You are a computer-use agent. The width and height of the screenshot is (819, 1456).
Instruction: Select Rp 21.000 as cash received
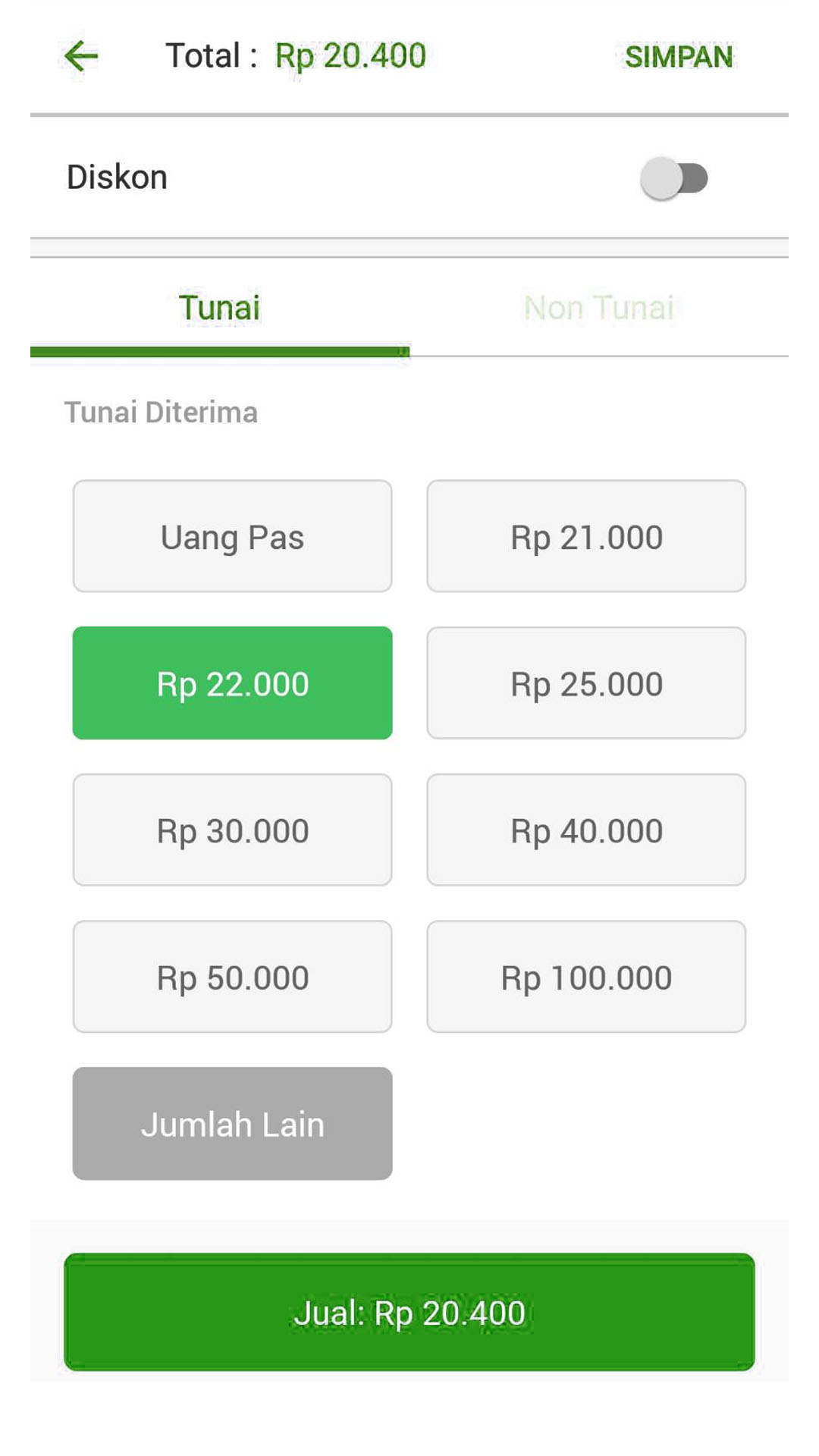coord(586,536)
